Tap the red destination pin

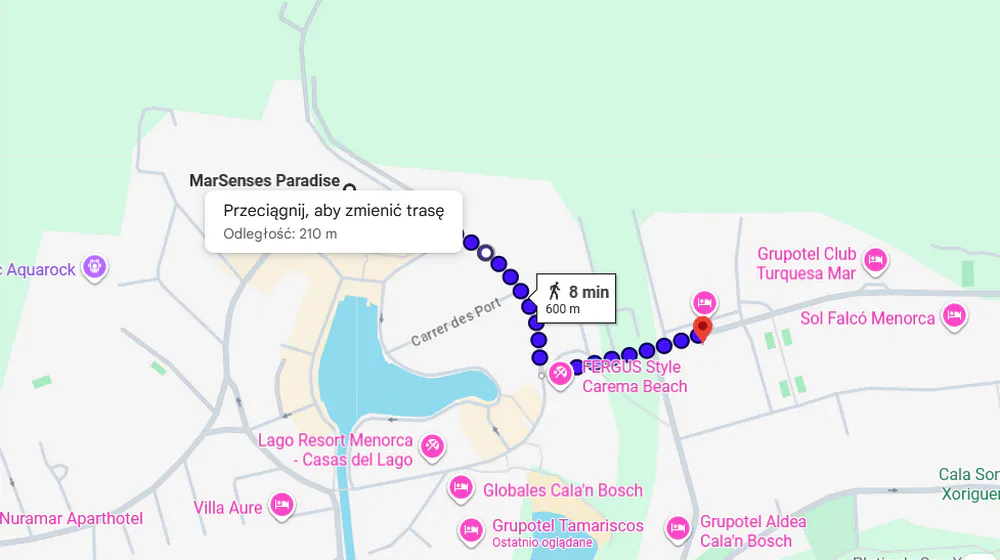pos(703,329)
